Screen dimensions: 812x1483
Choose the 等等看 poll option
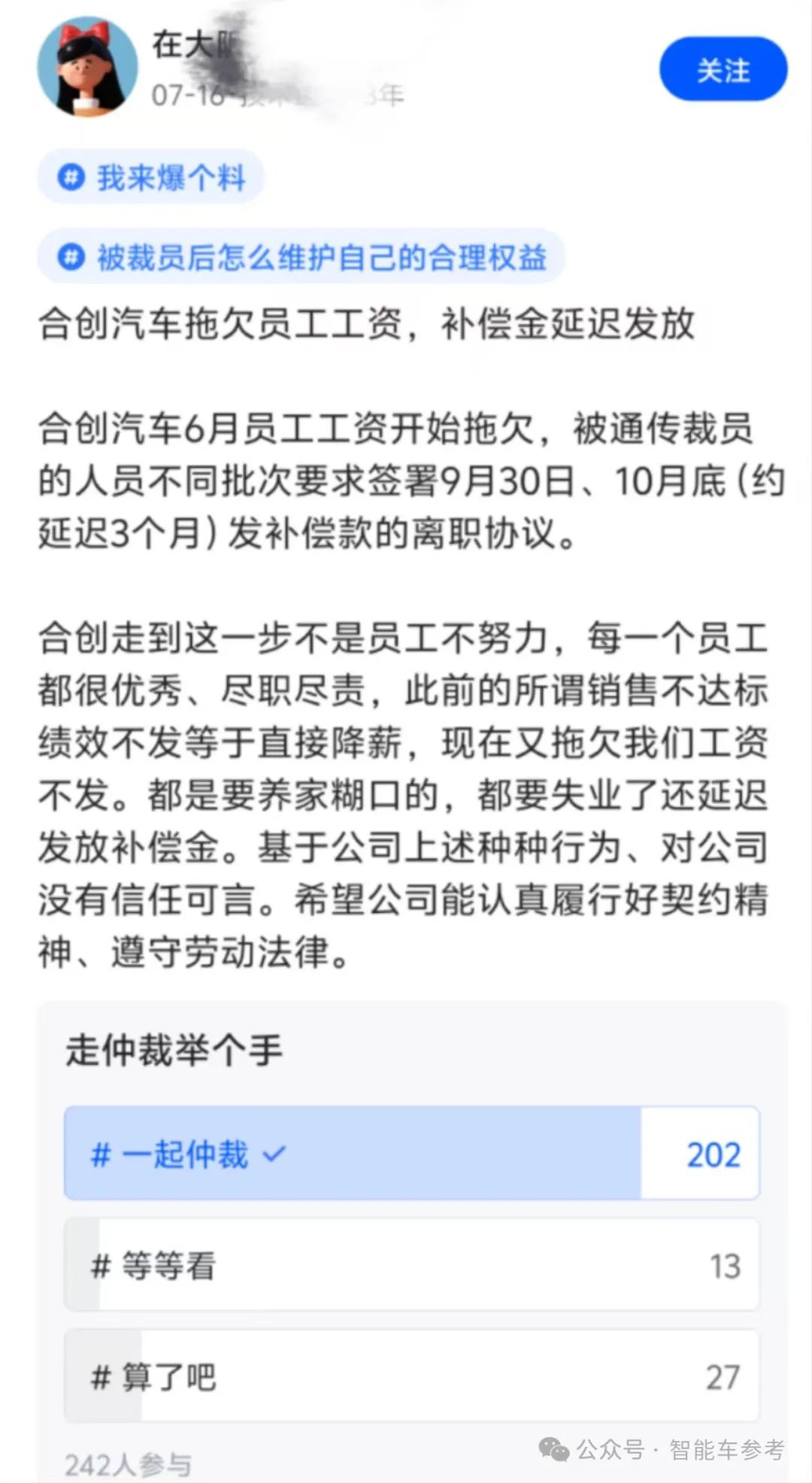411,1265
